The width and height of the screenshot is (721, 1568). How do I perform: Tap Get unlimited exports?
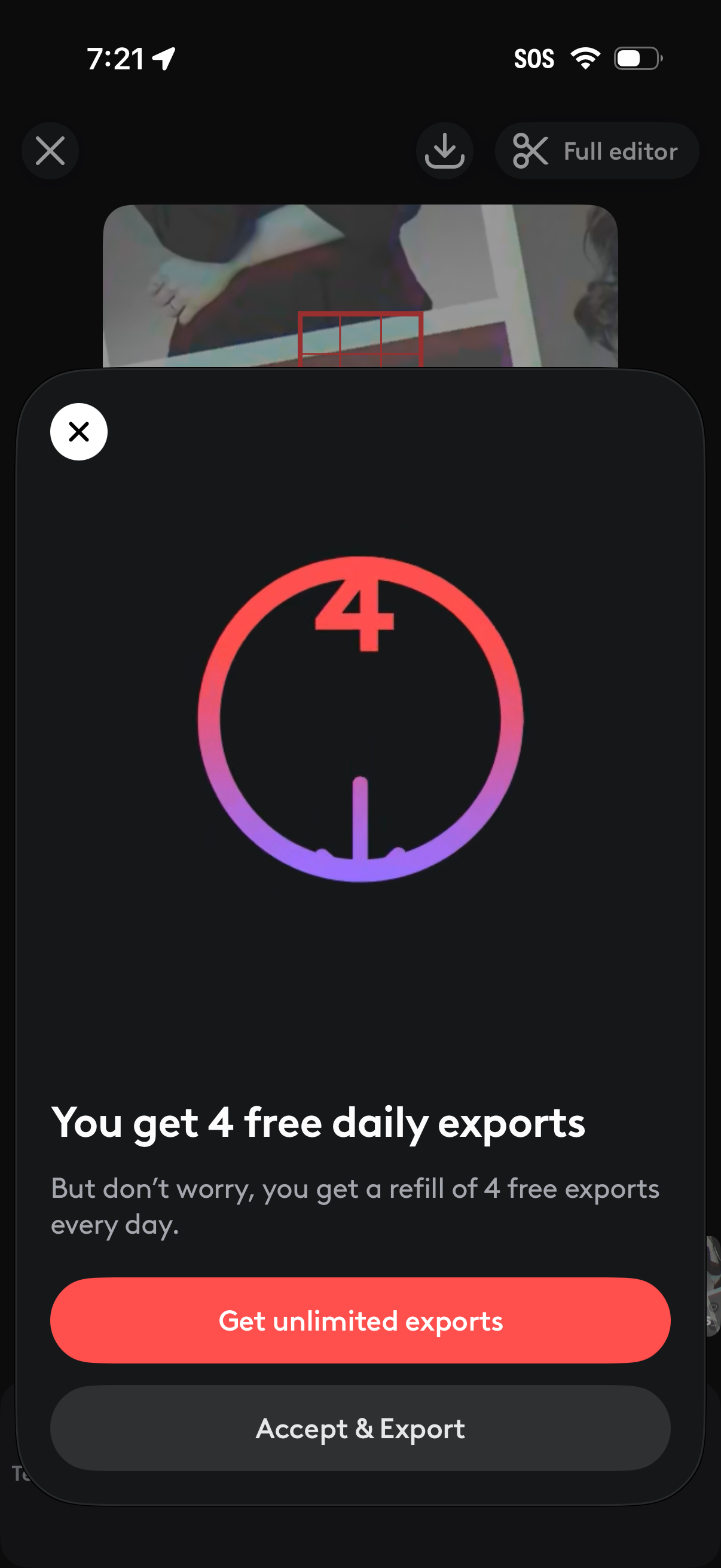[360, 1320]
